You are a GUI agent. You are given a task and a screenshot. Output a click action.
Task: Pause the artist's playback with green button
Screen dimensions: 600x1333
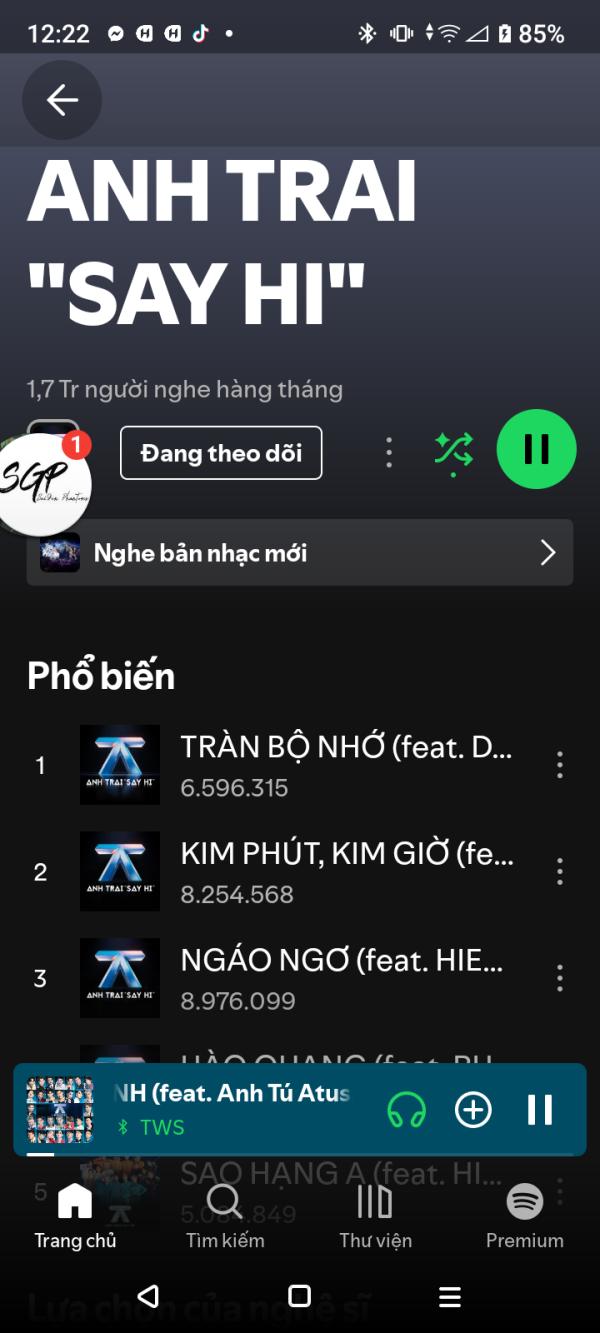tap(536, 450)
